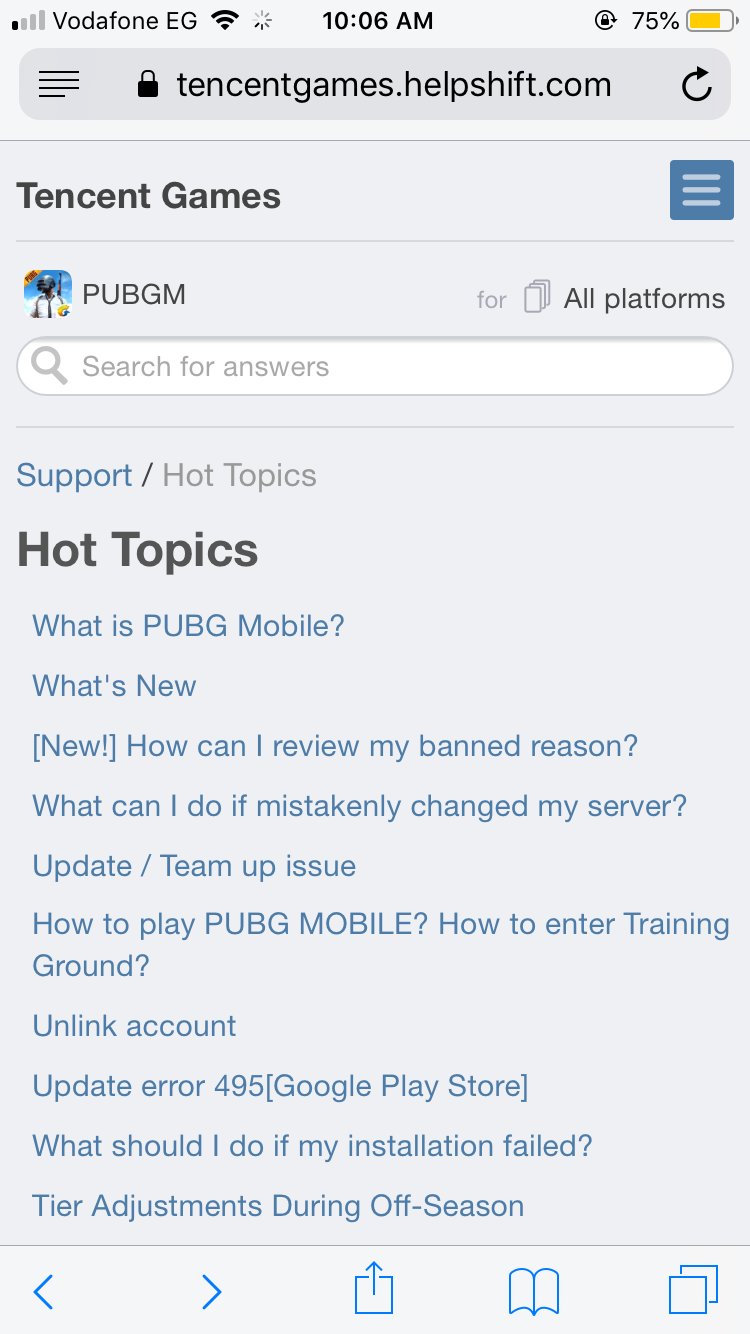The height and width of the screenshot is (1334, 750).
Task: Open the installation failed help article
Action: click(312, 1146)
